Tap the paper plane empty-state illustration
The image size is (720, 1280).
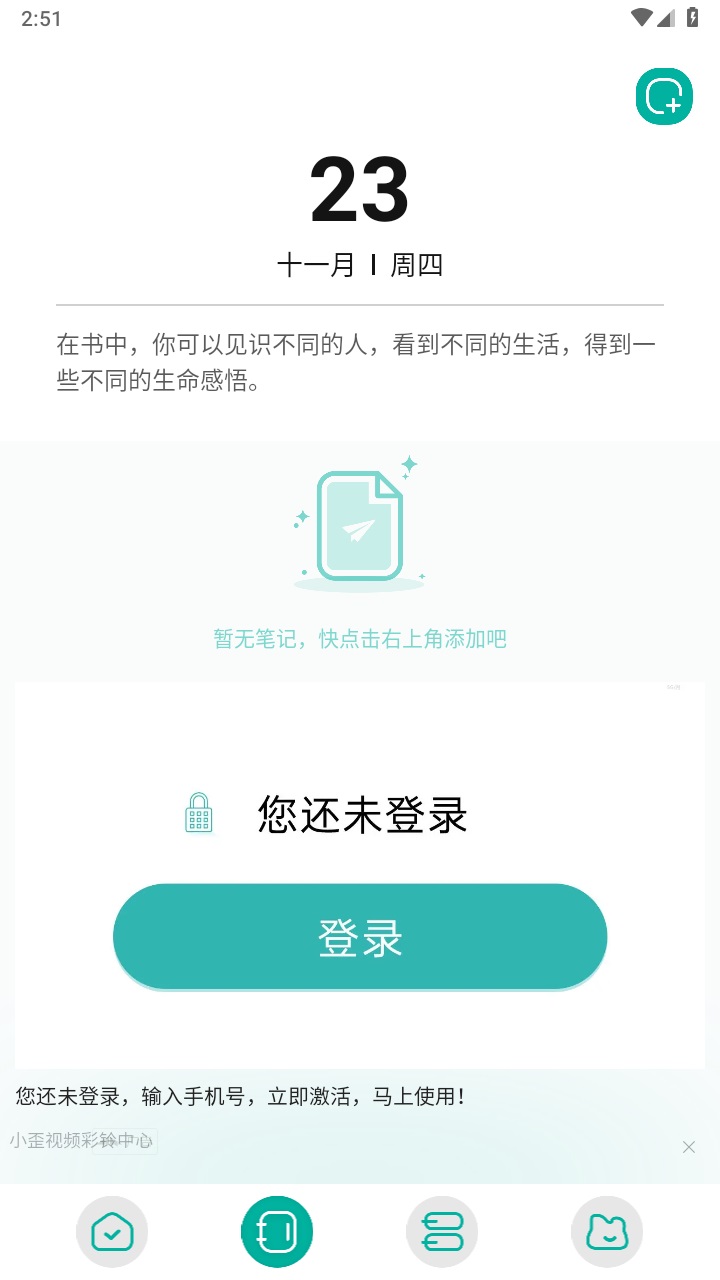point(358,525)
